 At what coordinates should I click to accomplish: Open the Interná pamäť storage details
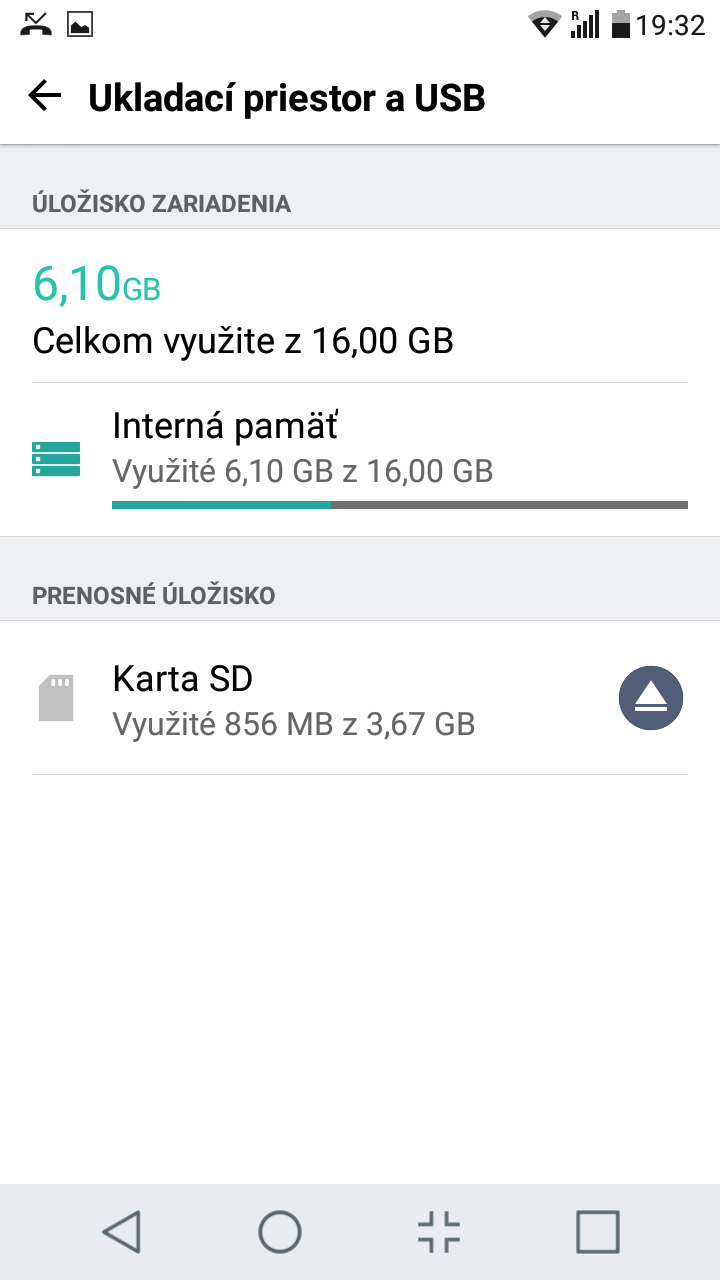[x=360, y=459]
